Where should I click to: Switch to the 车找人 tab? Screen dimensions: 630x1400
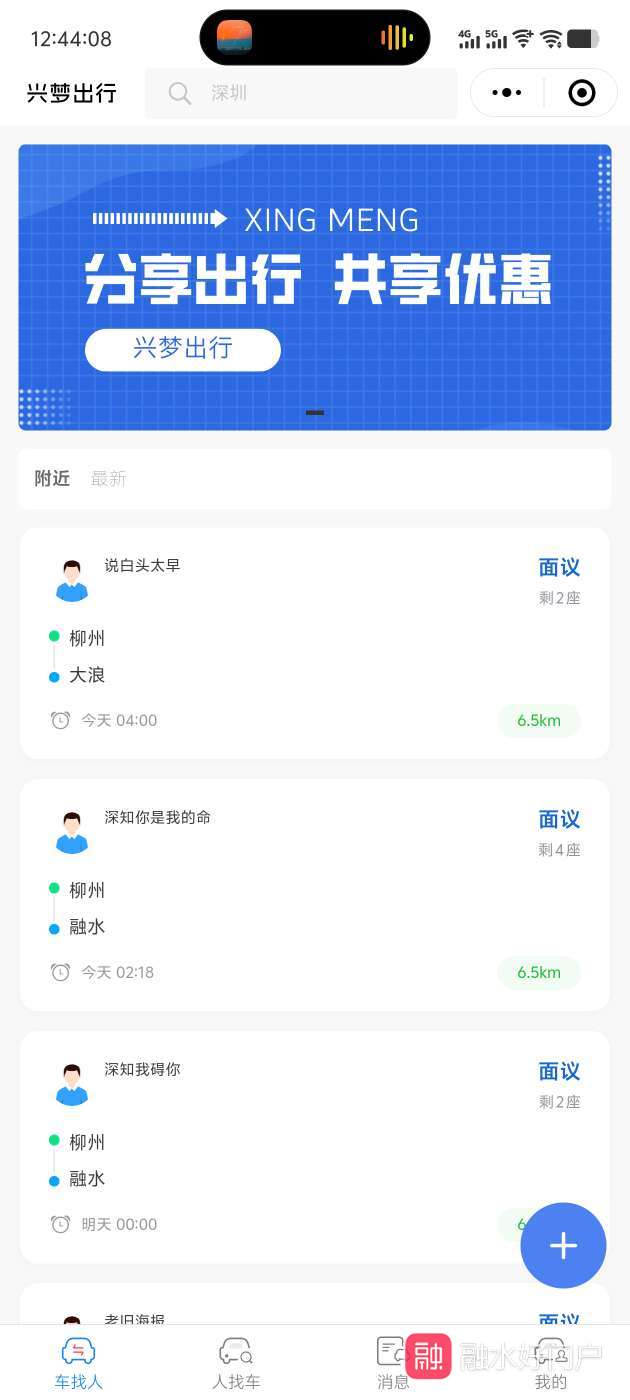tap(78, 1364)
